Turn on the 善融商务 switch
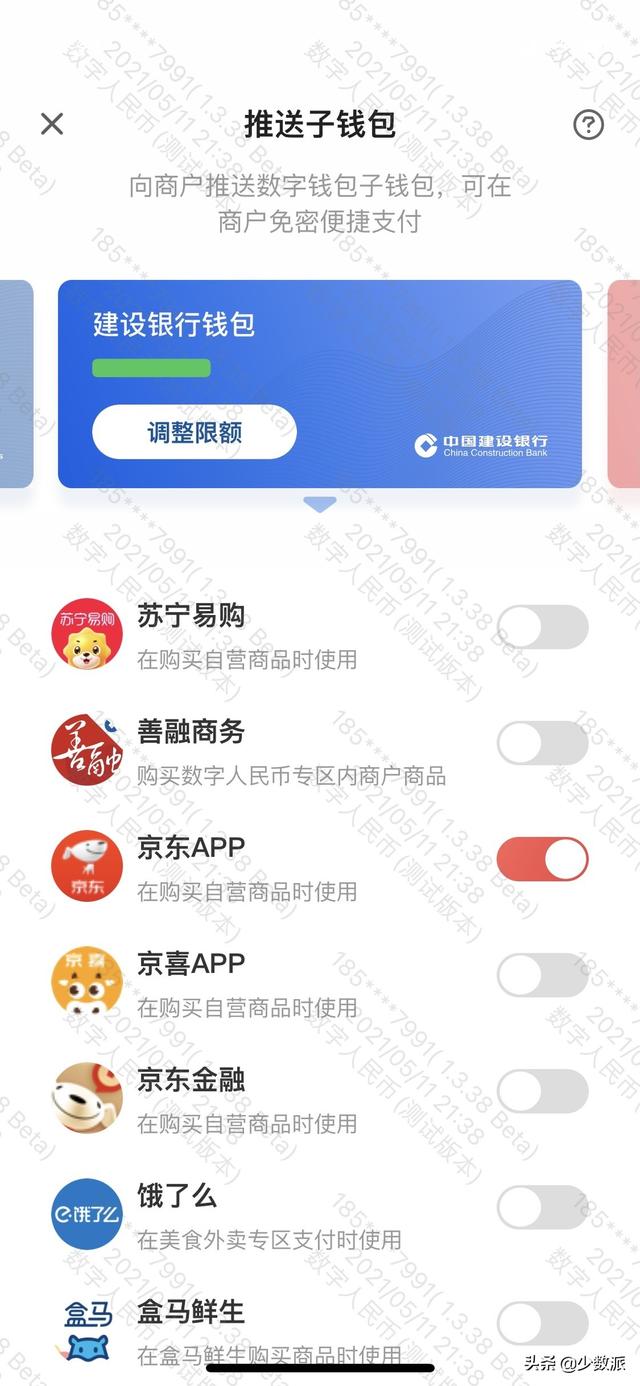The height and width of the screenshot is (1386, 640). pos(543,743)
